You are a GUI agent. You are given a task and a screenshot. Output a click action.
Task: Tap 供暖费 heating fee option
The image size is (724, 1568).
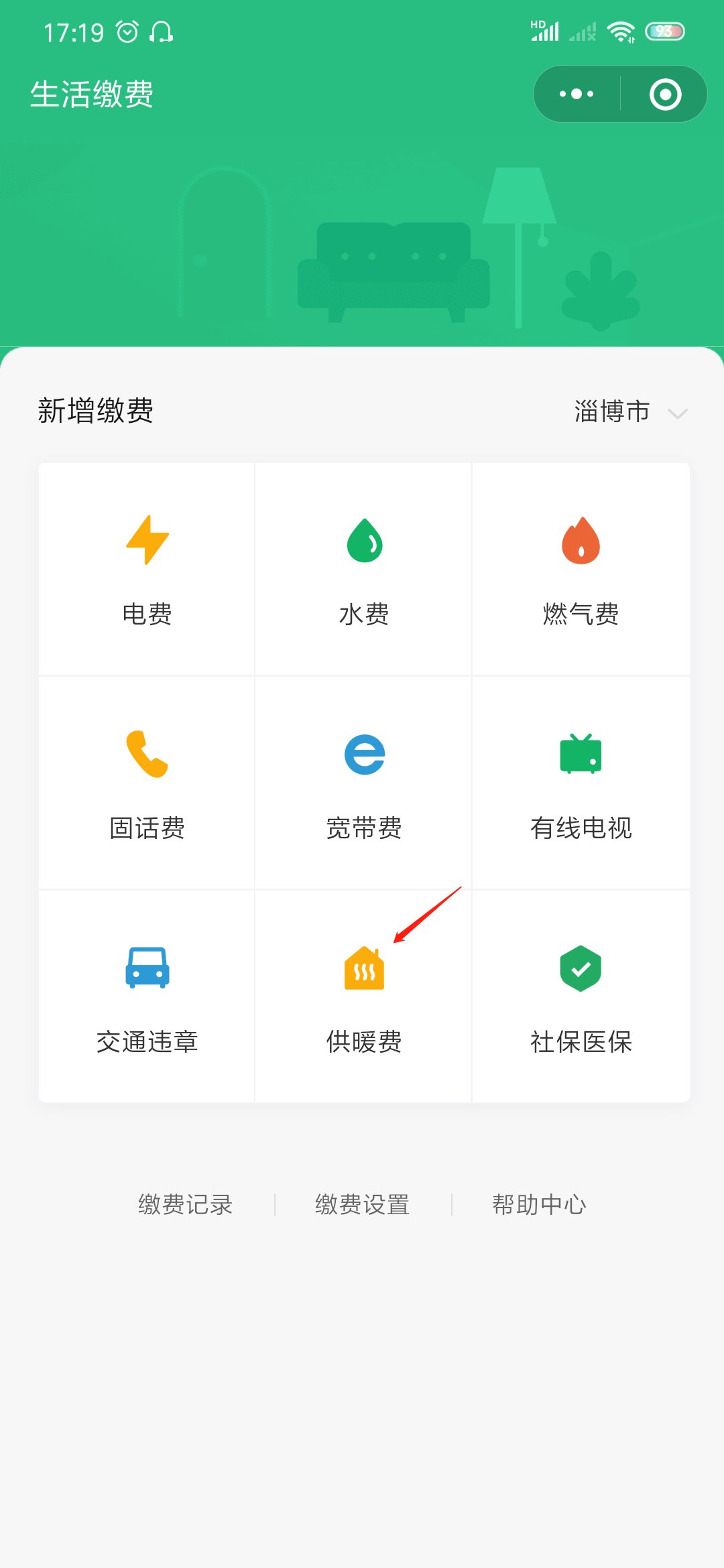tap(363, 996)
